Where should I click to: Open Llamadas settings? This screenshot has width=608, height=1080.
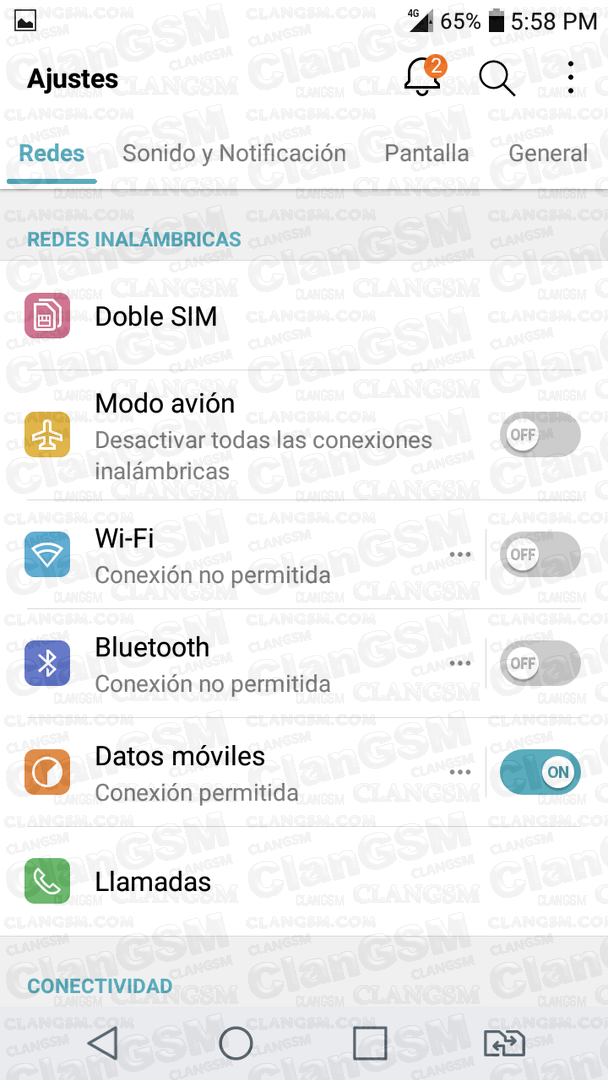point(304,881)
